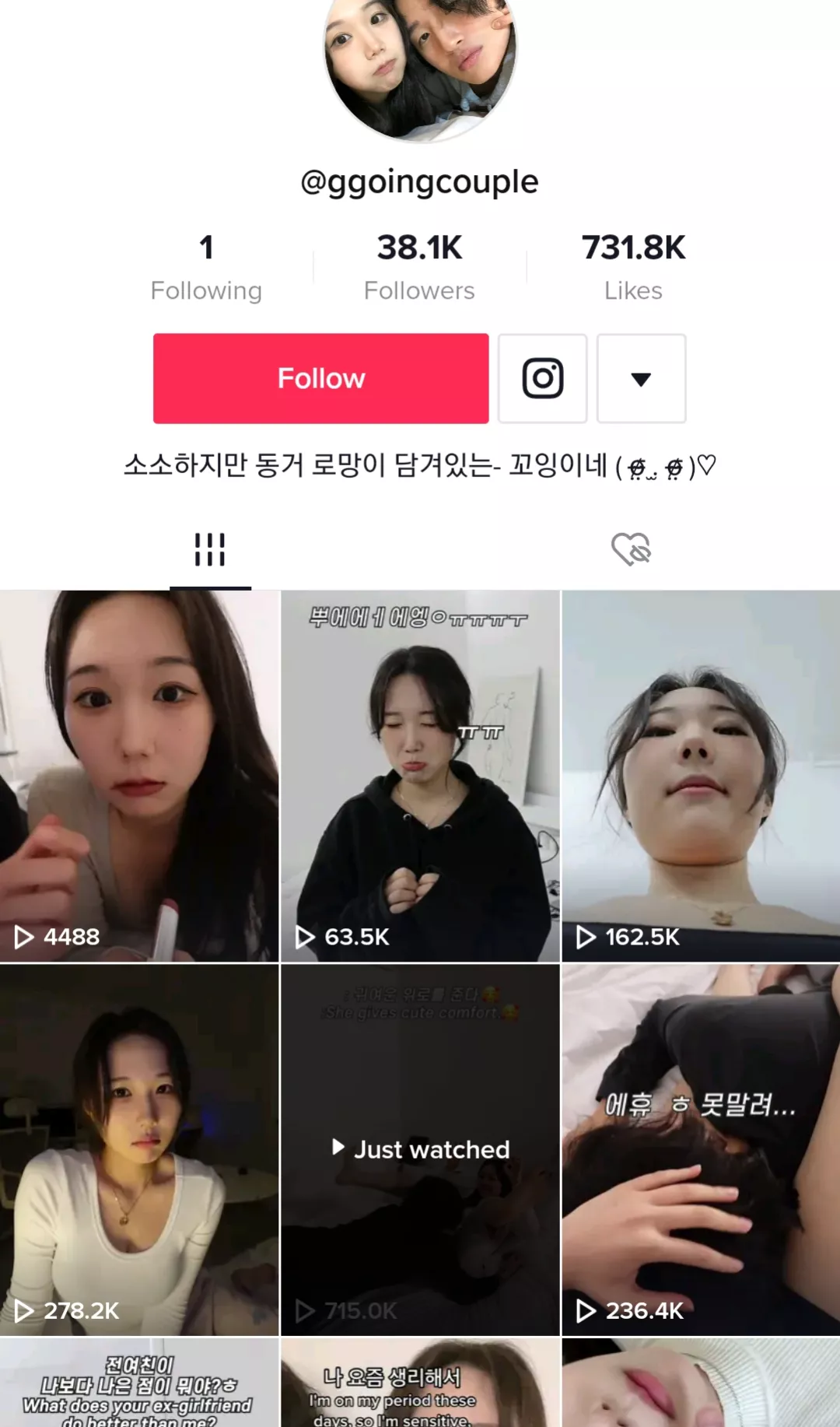Play the video with 278.2K views
840x1427 pixels.
click(139, 1149)
